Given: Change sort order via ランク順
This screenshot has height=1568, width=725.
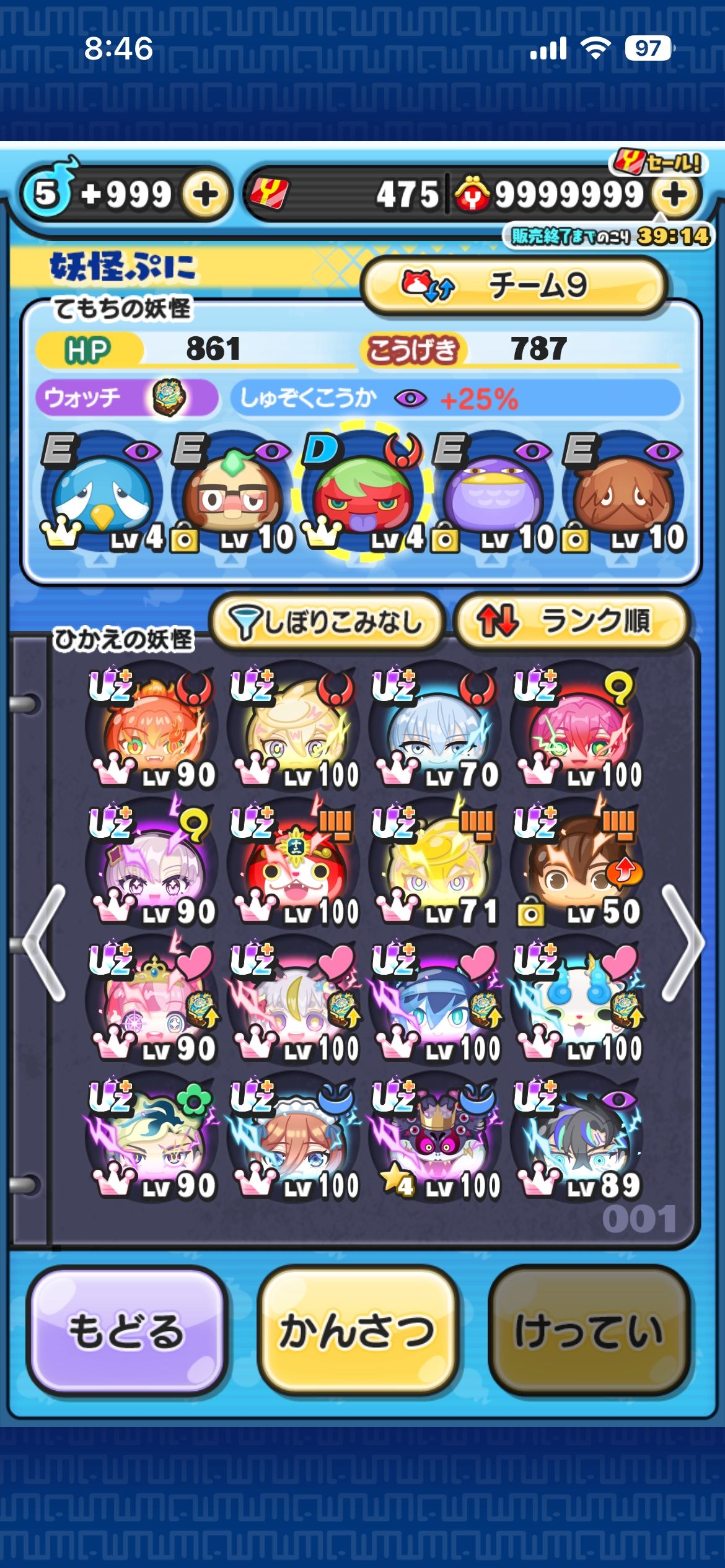Looking at the screenshot, I should coord(571,621).
